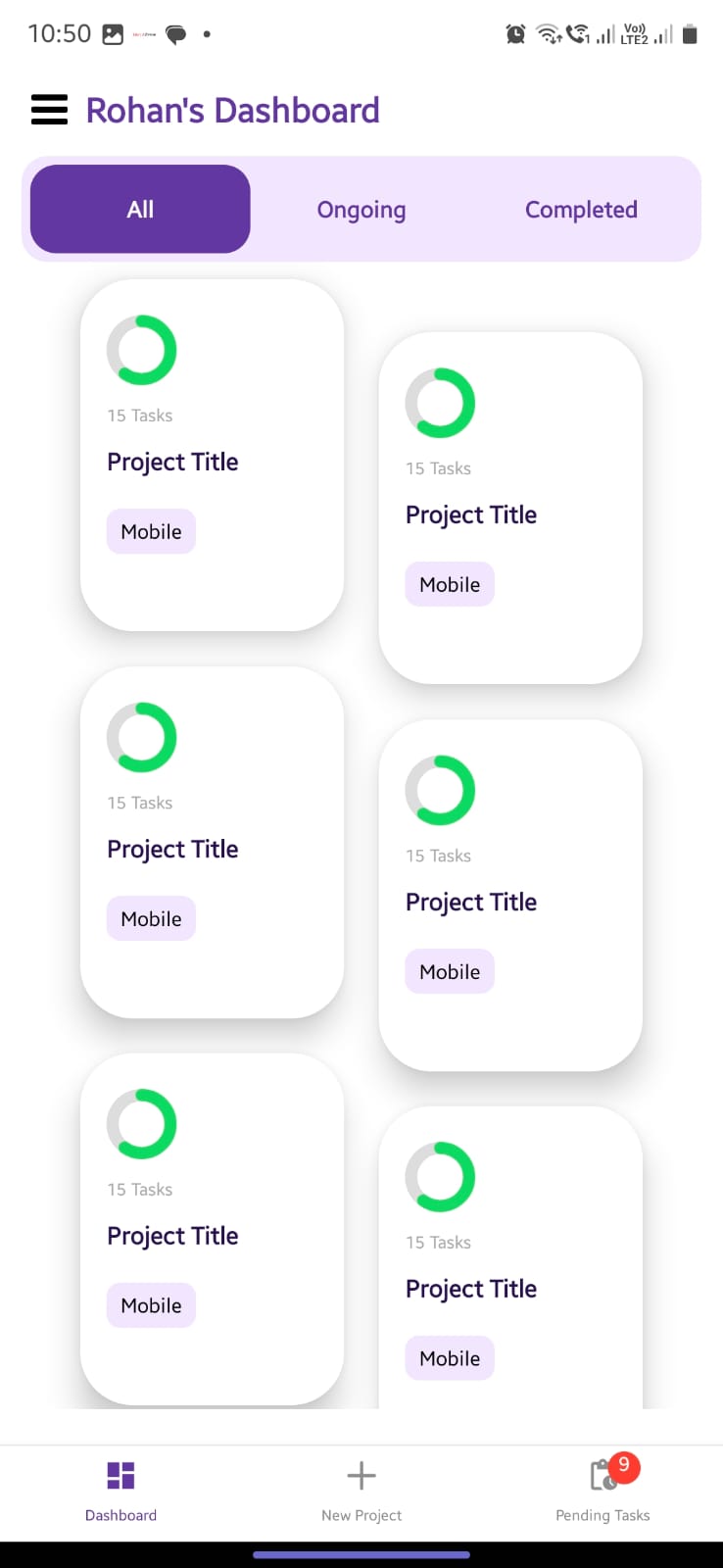This screenshot has width=723, height=1568.
Task: Switch to the Ongoing tab
Action: [x=361, y=210]
